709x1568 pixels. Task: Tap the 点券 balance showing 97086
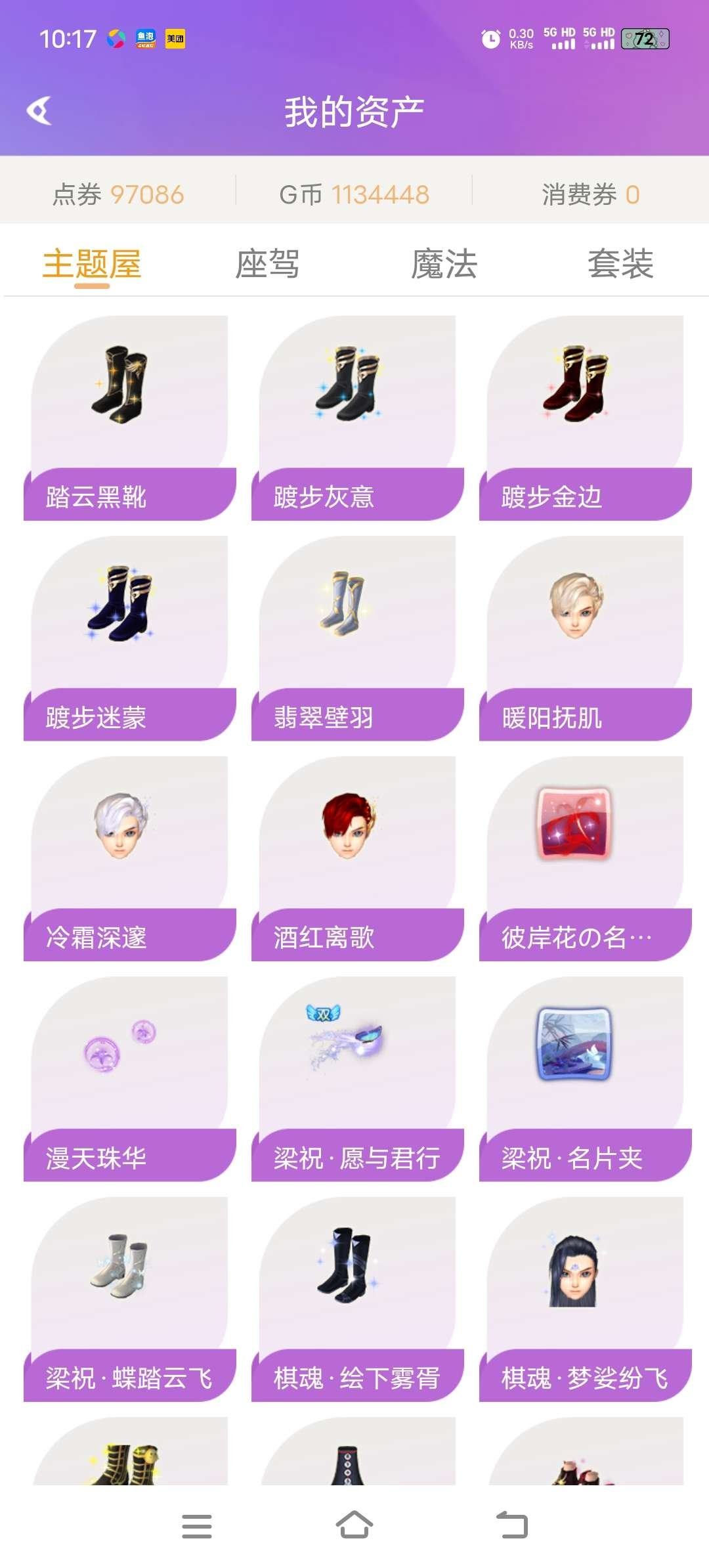(118, 193)
